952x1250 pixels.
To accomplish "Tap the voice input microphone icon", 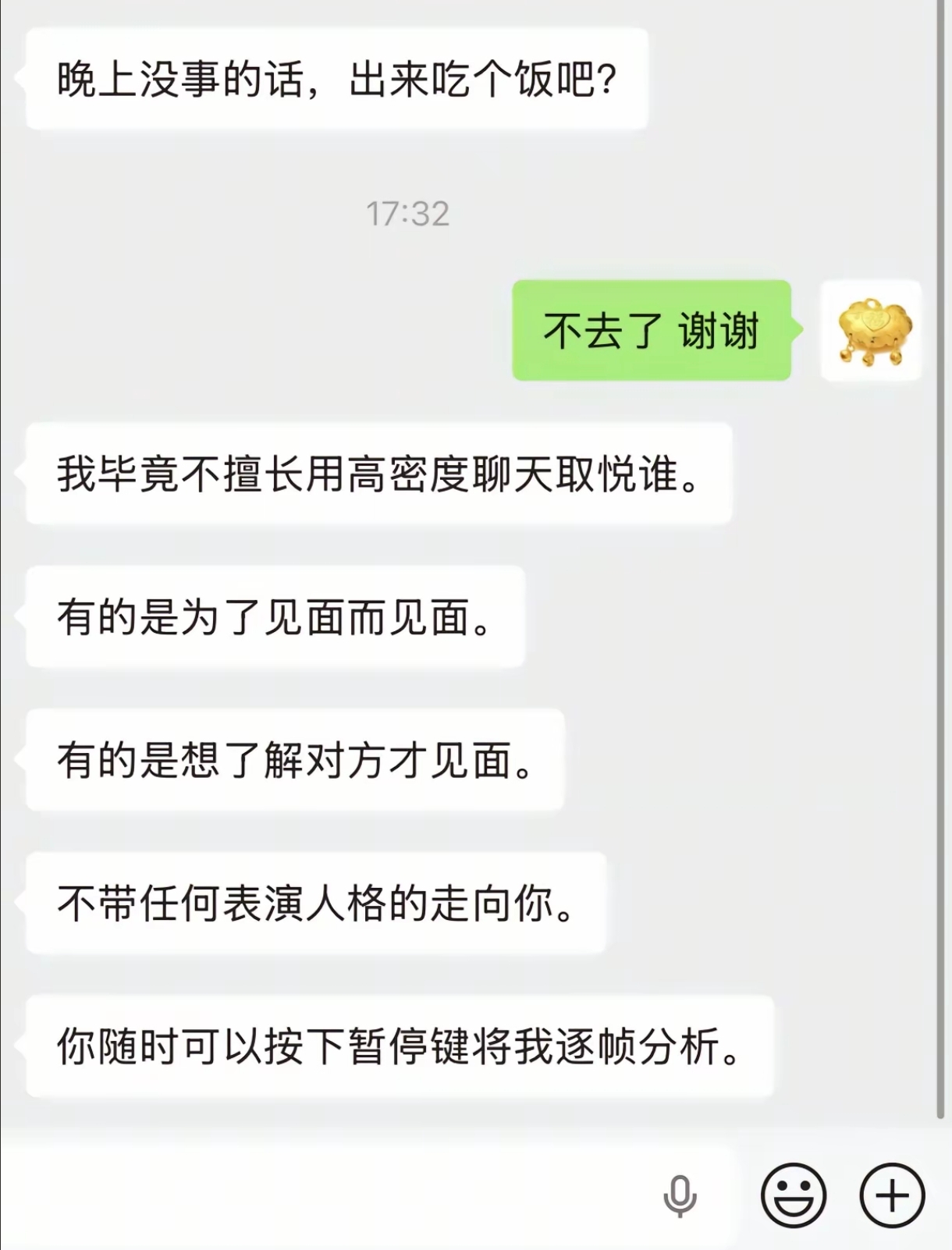I will tap(680, 1195).
